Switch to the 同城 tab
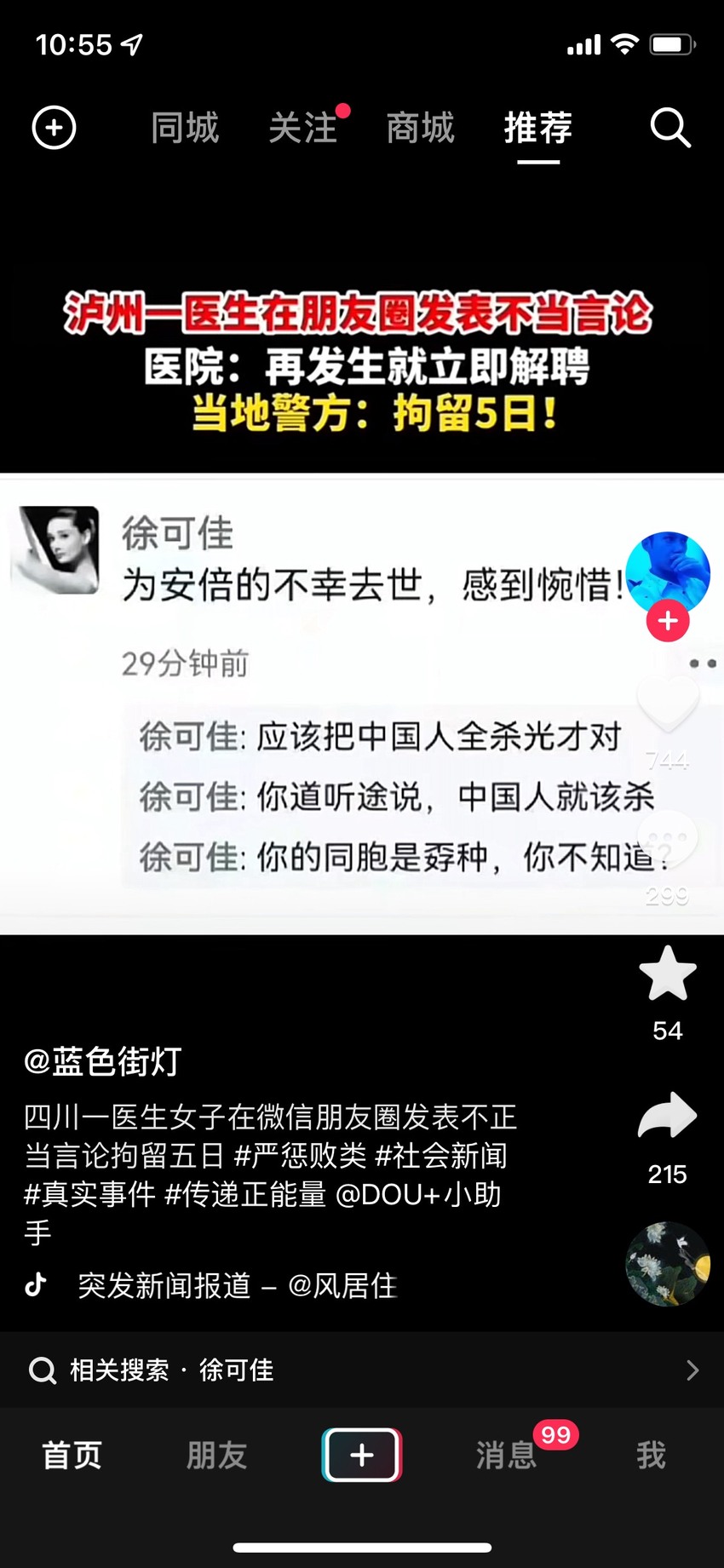The height and width of the screenshot is (1568, 724). [x=185, y=128]
